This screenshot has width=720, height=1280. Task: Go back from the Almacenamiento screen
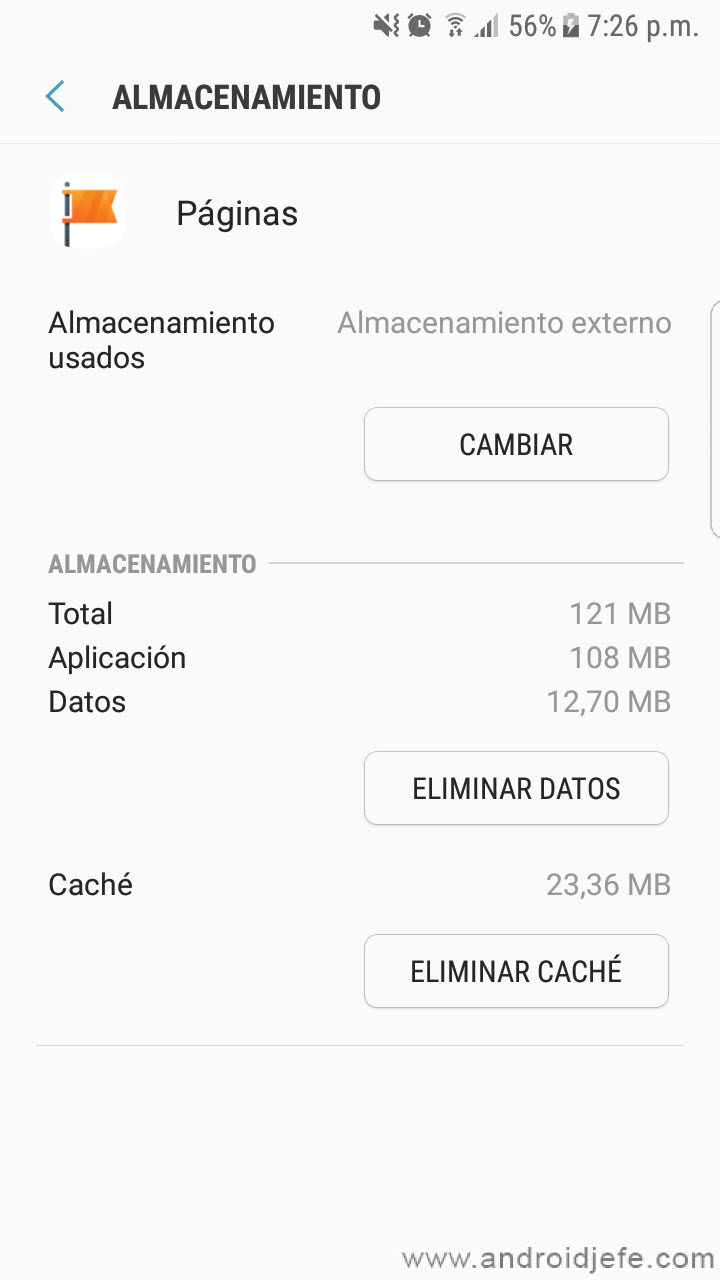pyautogui.click(x=55, y=97)
